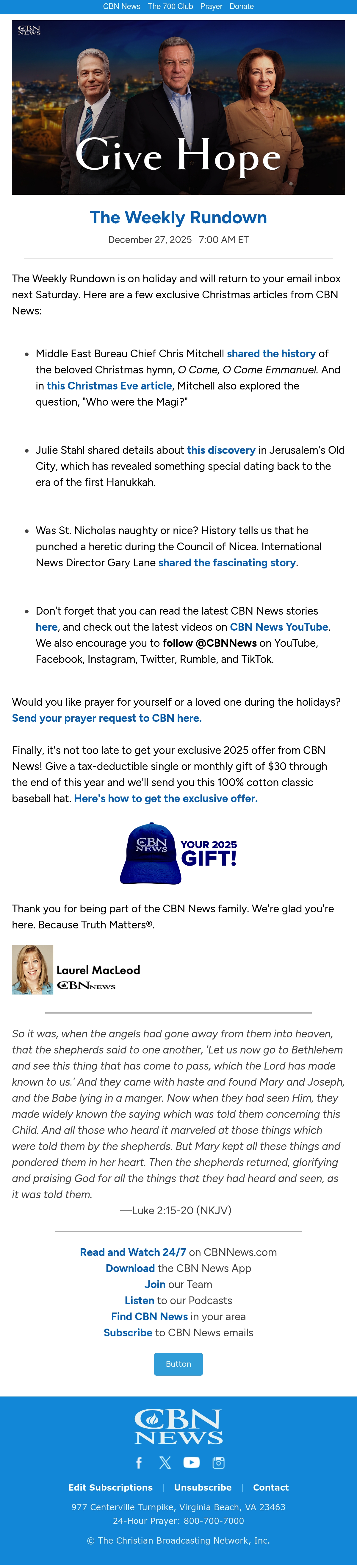The height and width of the screenshot is (1568, 357).
Task: Read this Christmas Eve article
Action: (x=109, y=386)
